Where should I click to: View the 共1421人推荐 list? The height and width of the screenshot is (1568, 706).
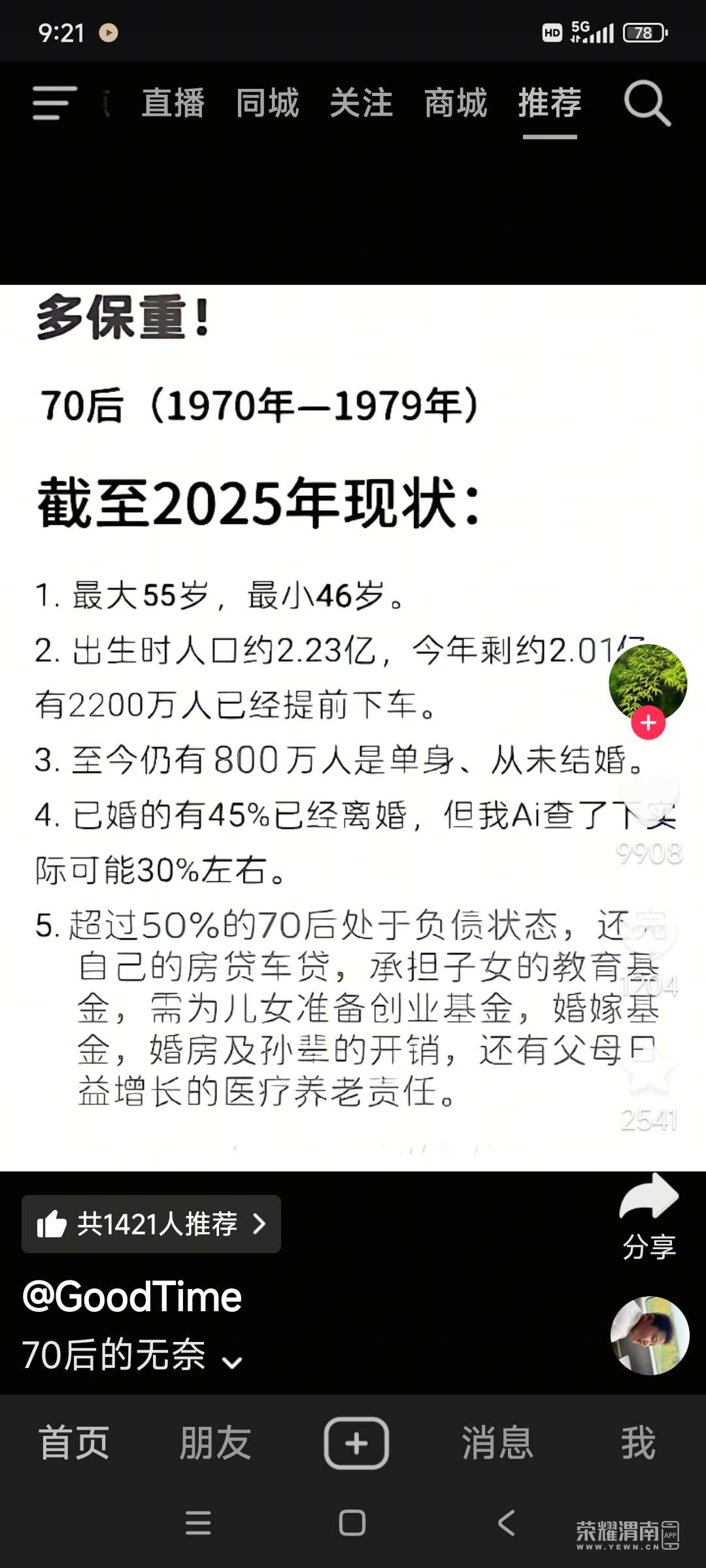coord(151,1224)
